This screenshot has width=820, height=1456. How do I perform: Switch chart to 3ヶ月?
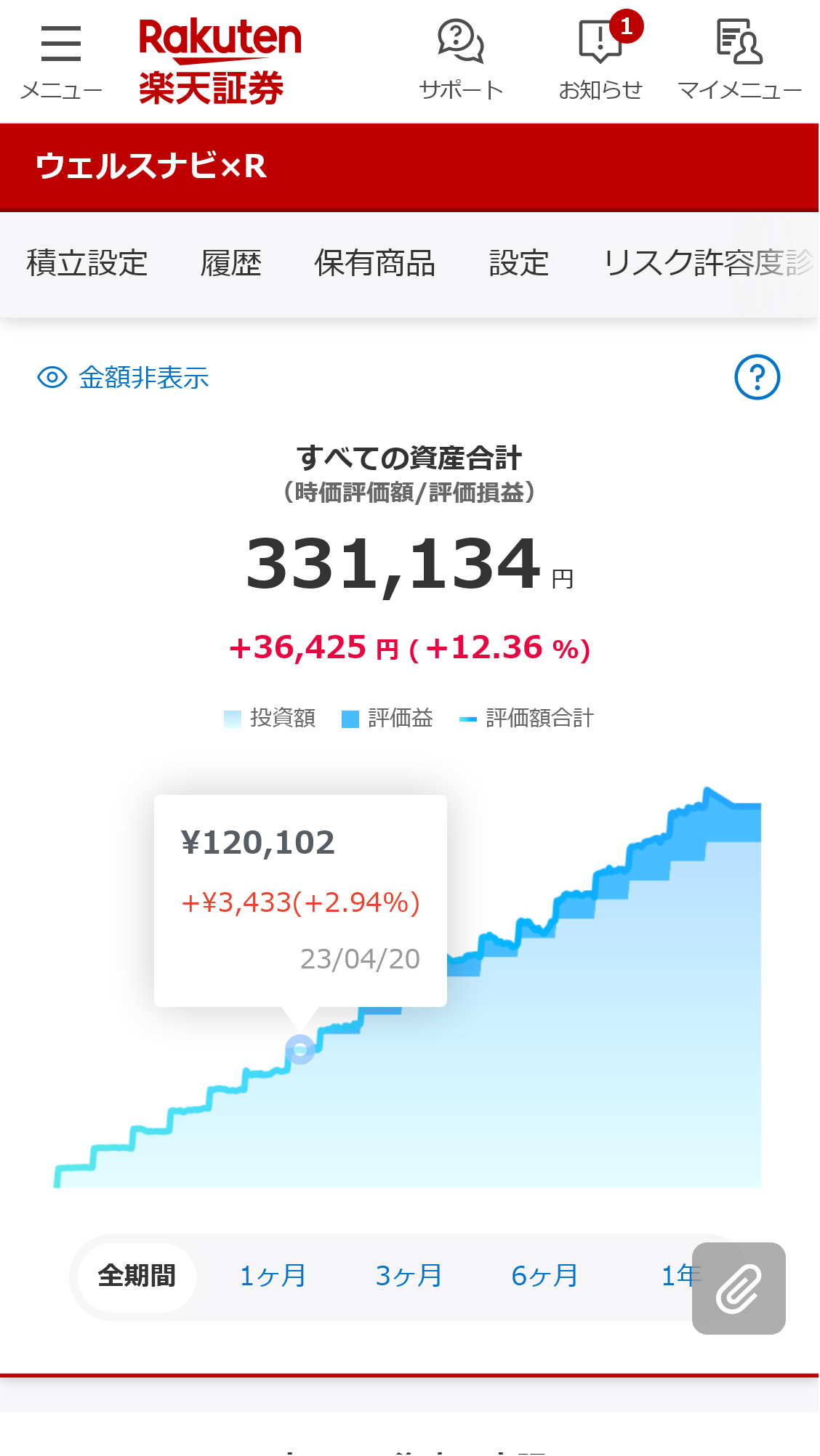pyautogui.click(x=409, y=1276)
